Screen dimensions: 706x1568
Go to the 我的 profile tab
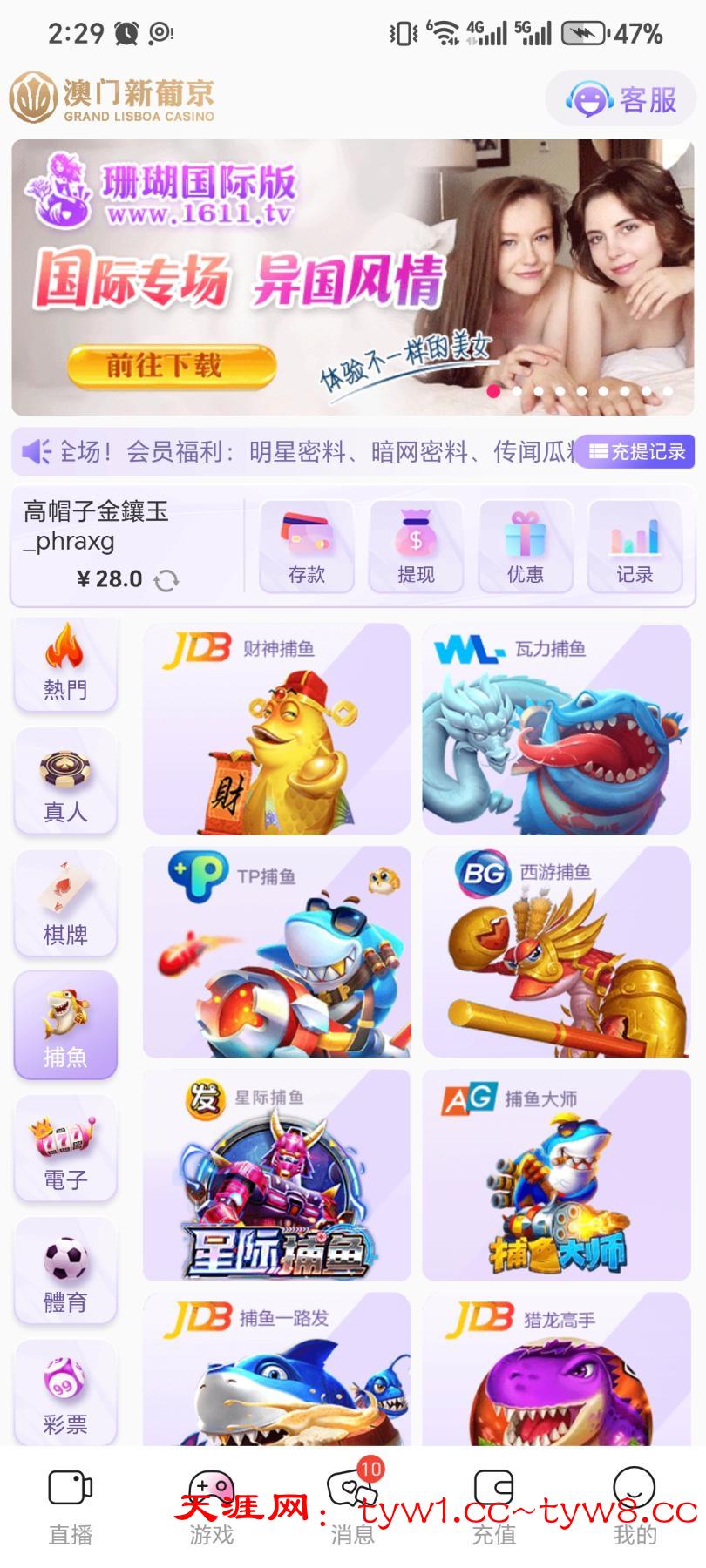tap(635, 1508)
